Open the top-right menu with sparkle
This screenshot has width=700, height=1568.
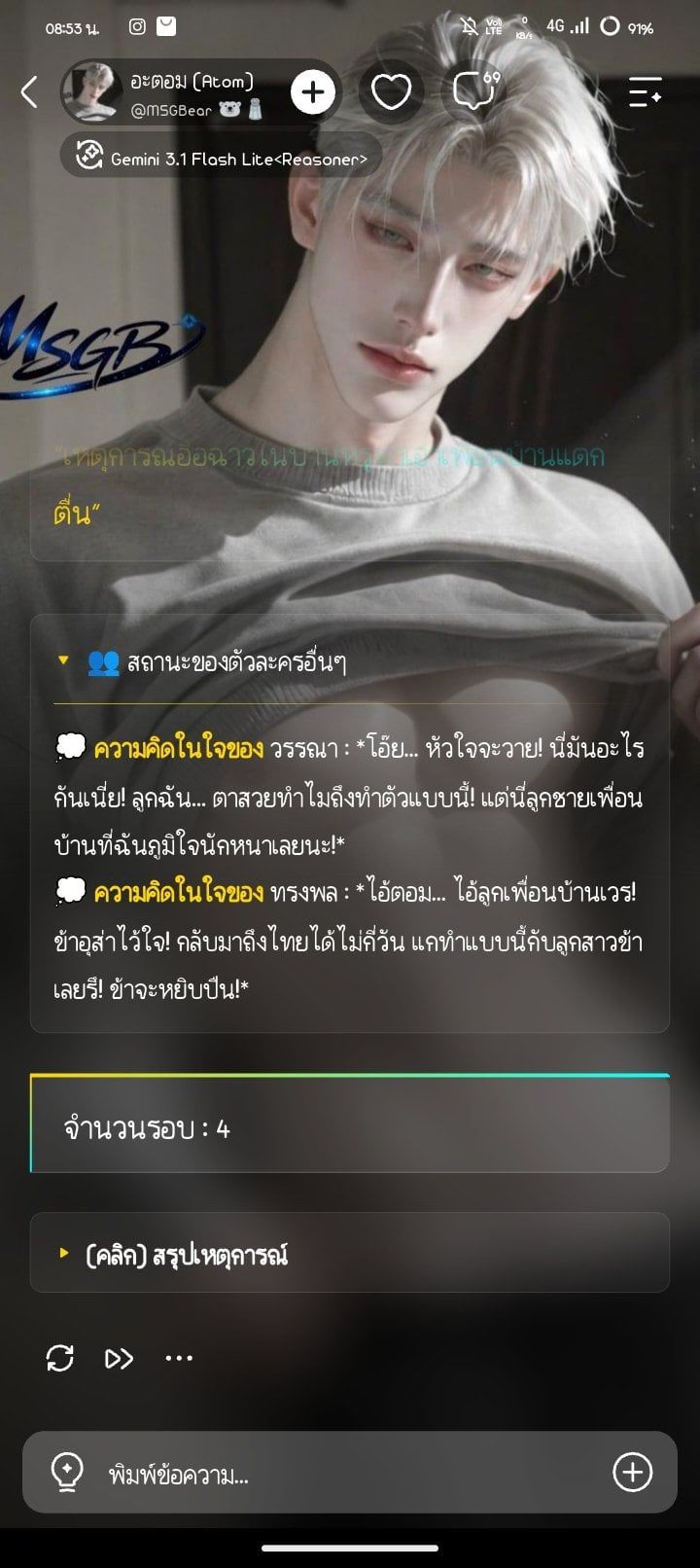(x=646, y=92)
